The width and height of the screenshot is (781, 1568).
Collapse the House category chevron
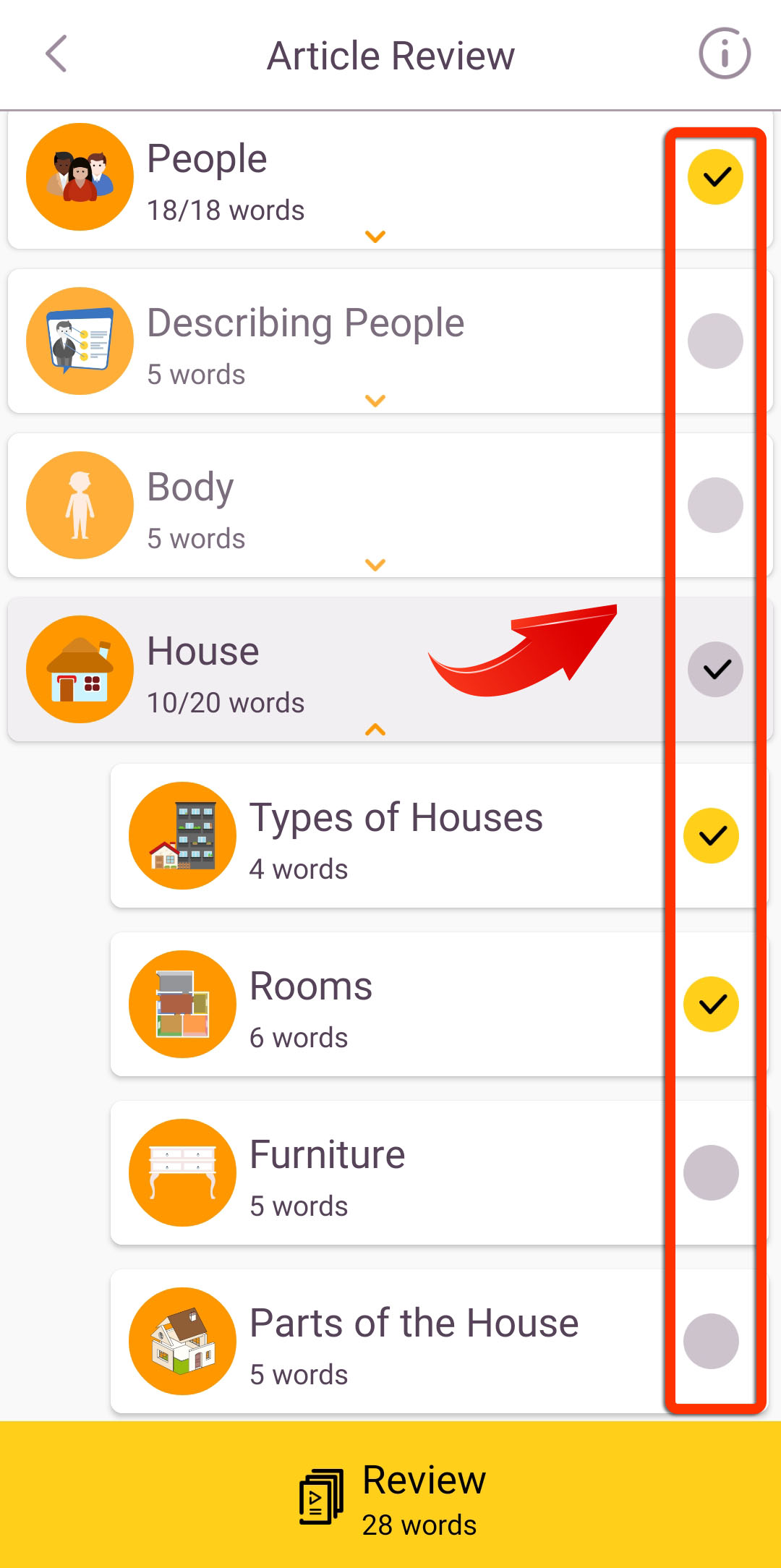pos(375,730)
